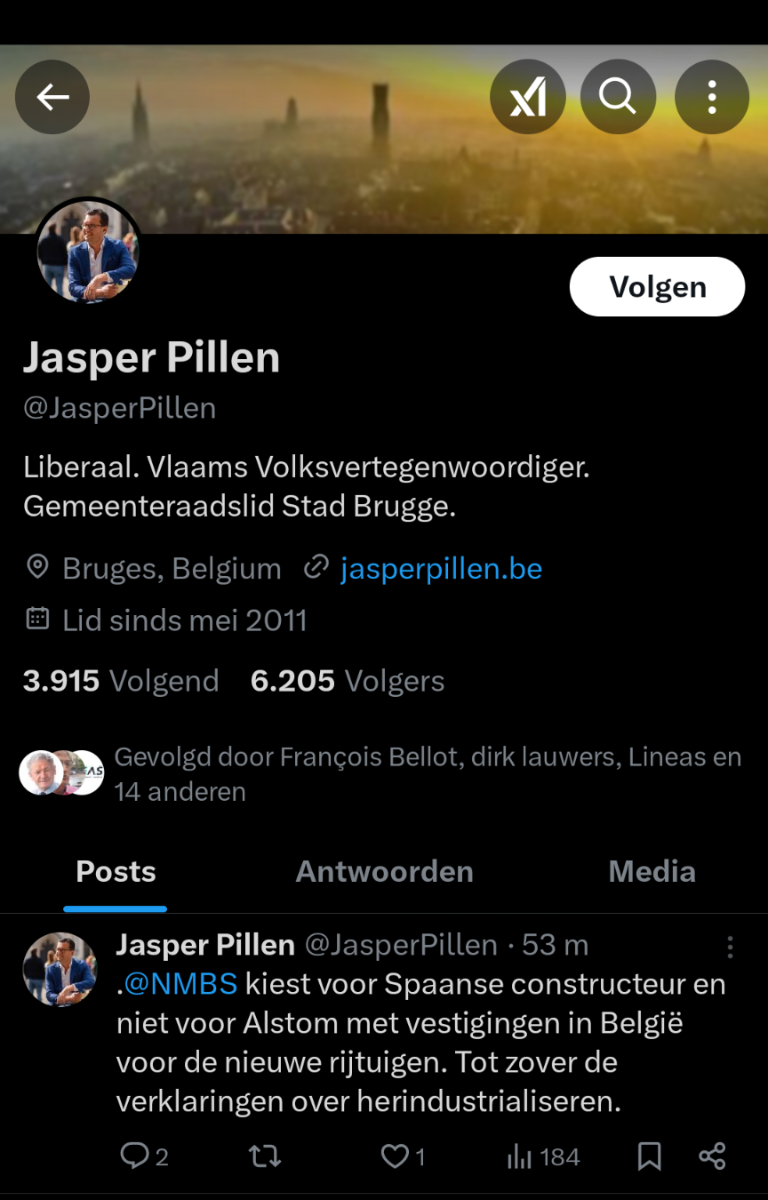
Task: Bookmark the NMBS post
Action: point(649,1157)
